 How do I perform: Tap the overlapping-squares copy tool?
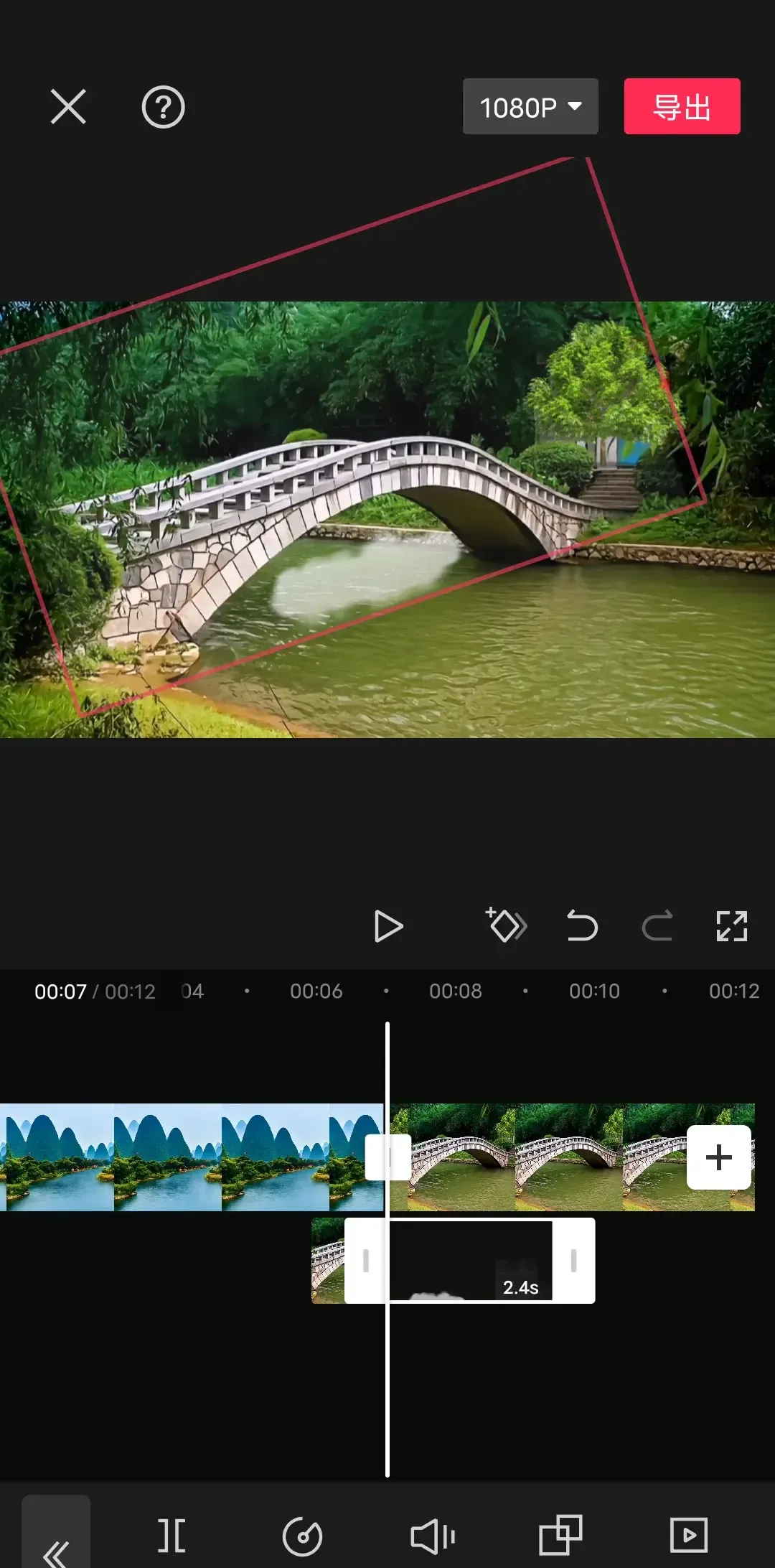coord(560,1536)
